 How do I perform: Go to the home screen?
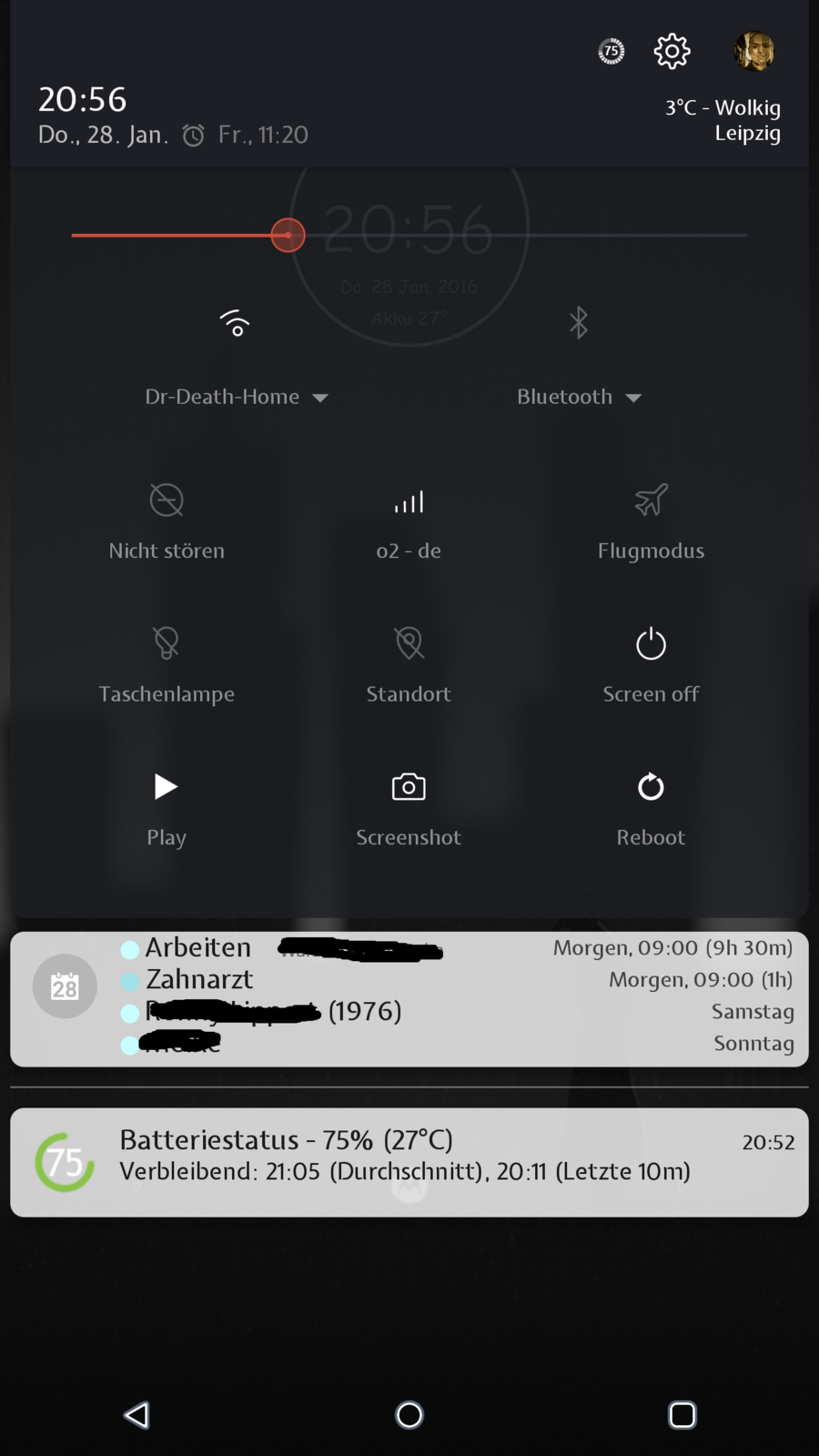(x=409, y=1415)
